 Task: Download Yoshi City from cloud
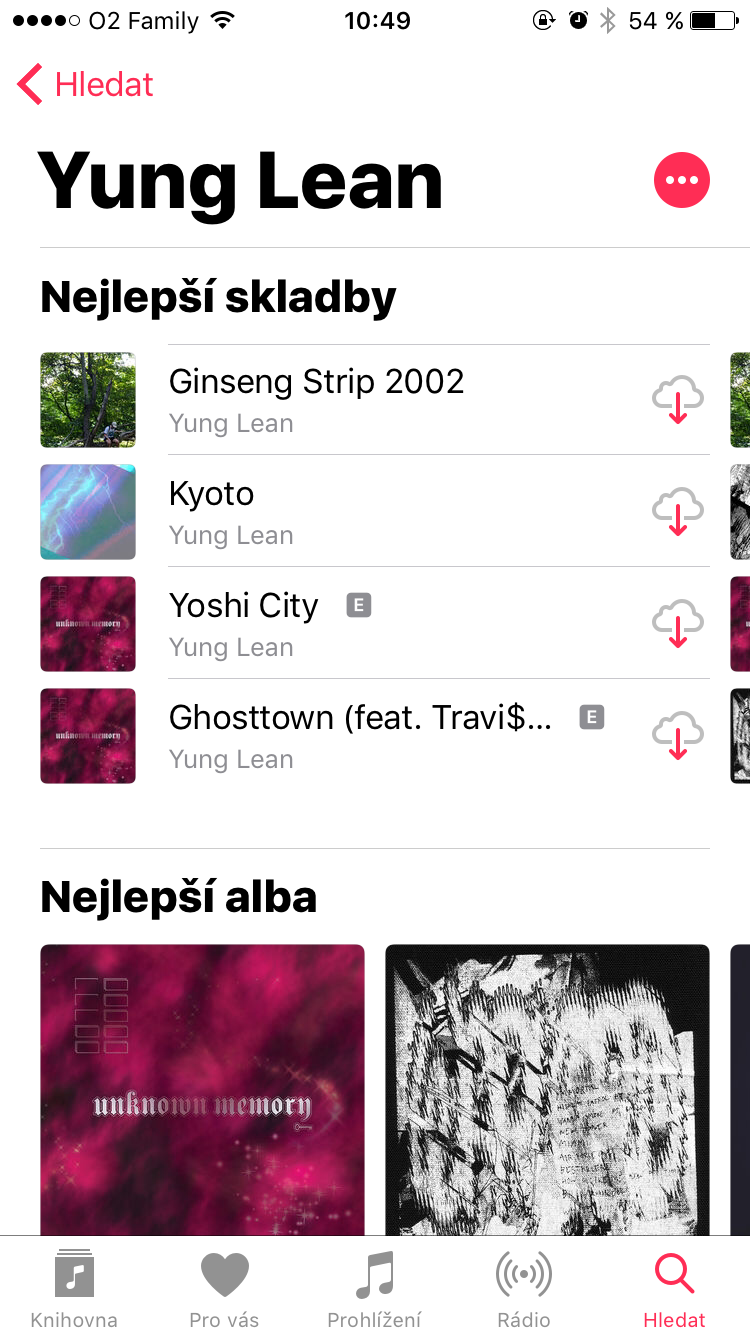(x=677, y=624)
